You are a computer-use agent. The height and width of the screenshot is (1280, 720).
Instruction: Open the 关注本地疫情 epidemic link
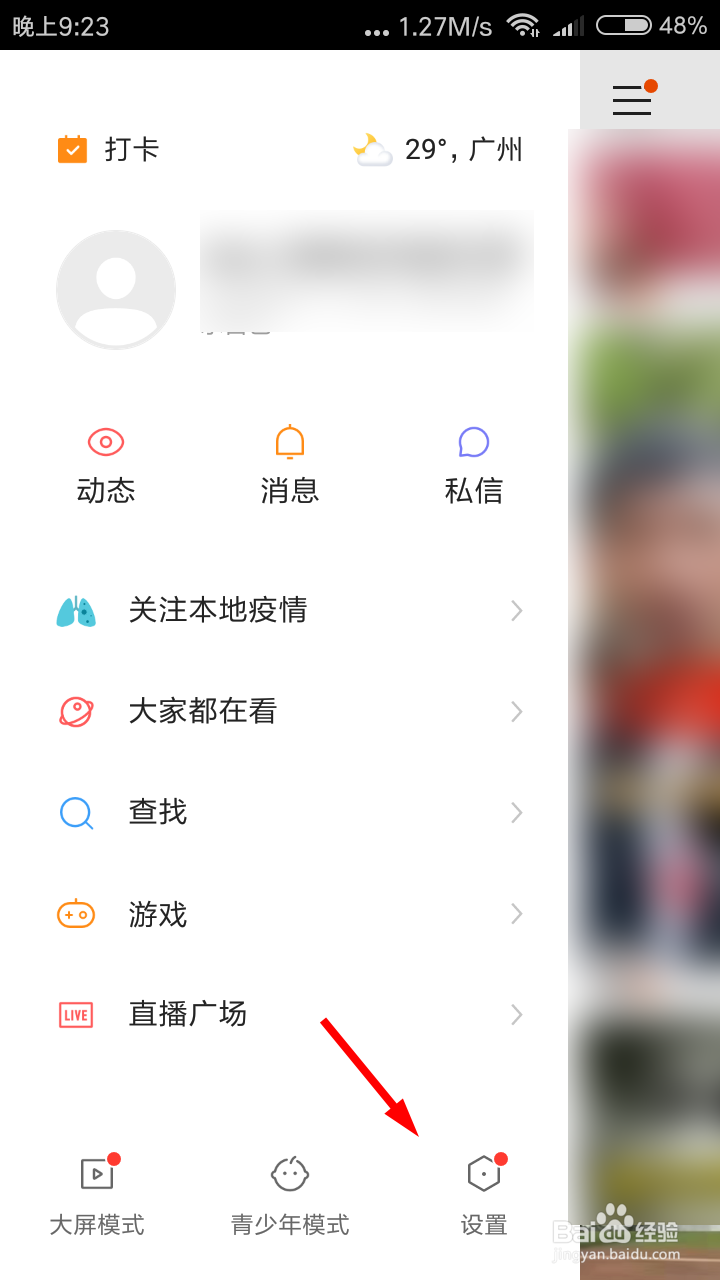[202, 611]
